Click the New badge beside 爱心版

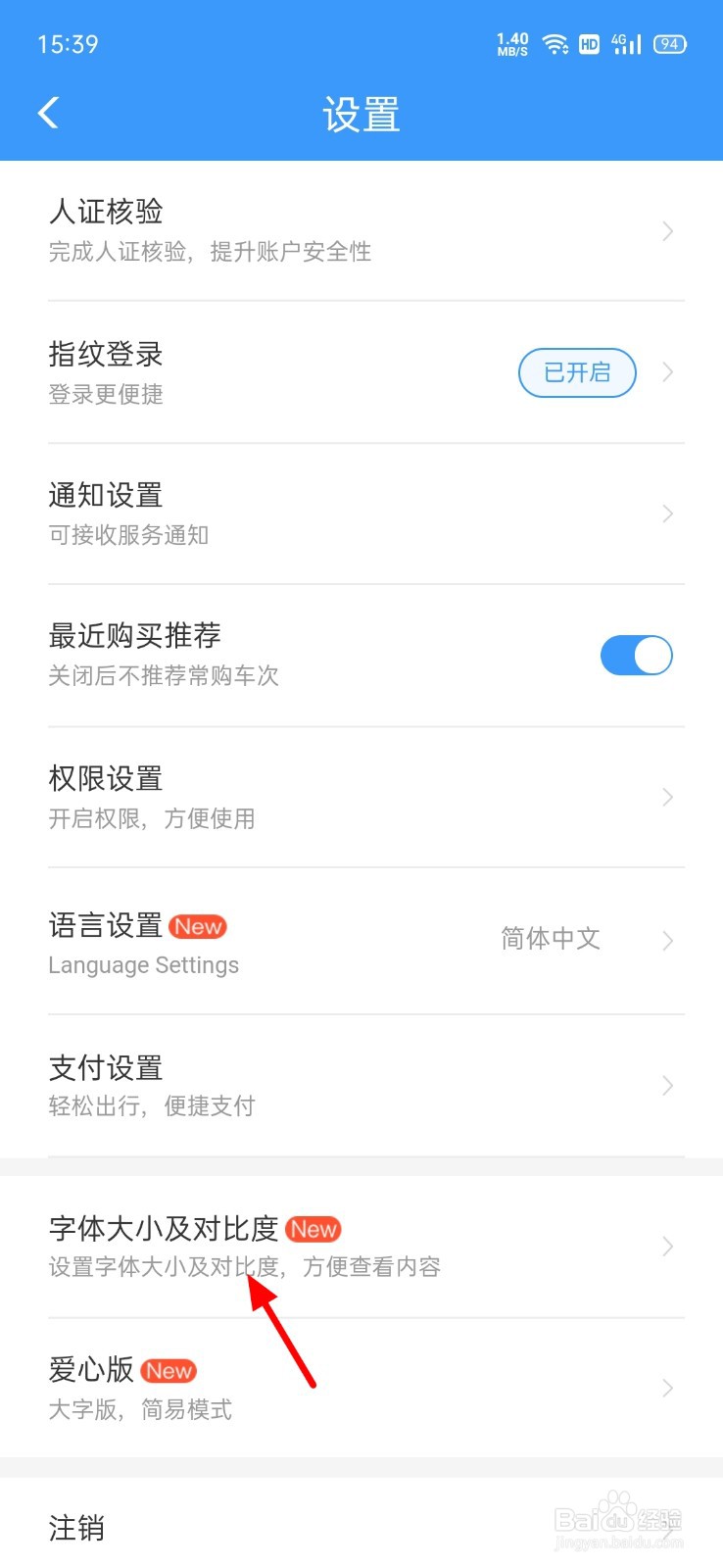point(169,1370)
